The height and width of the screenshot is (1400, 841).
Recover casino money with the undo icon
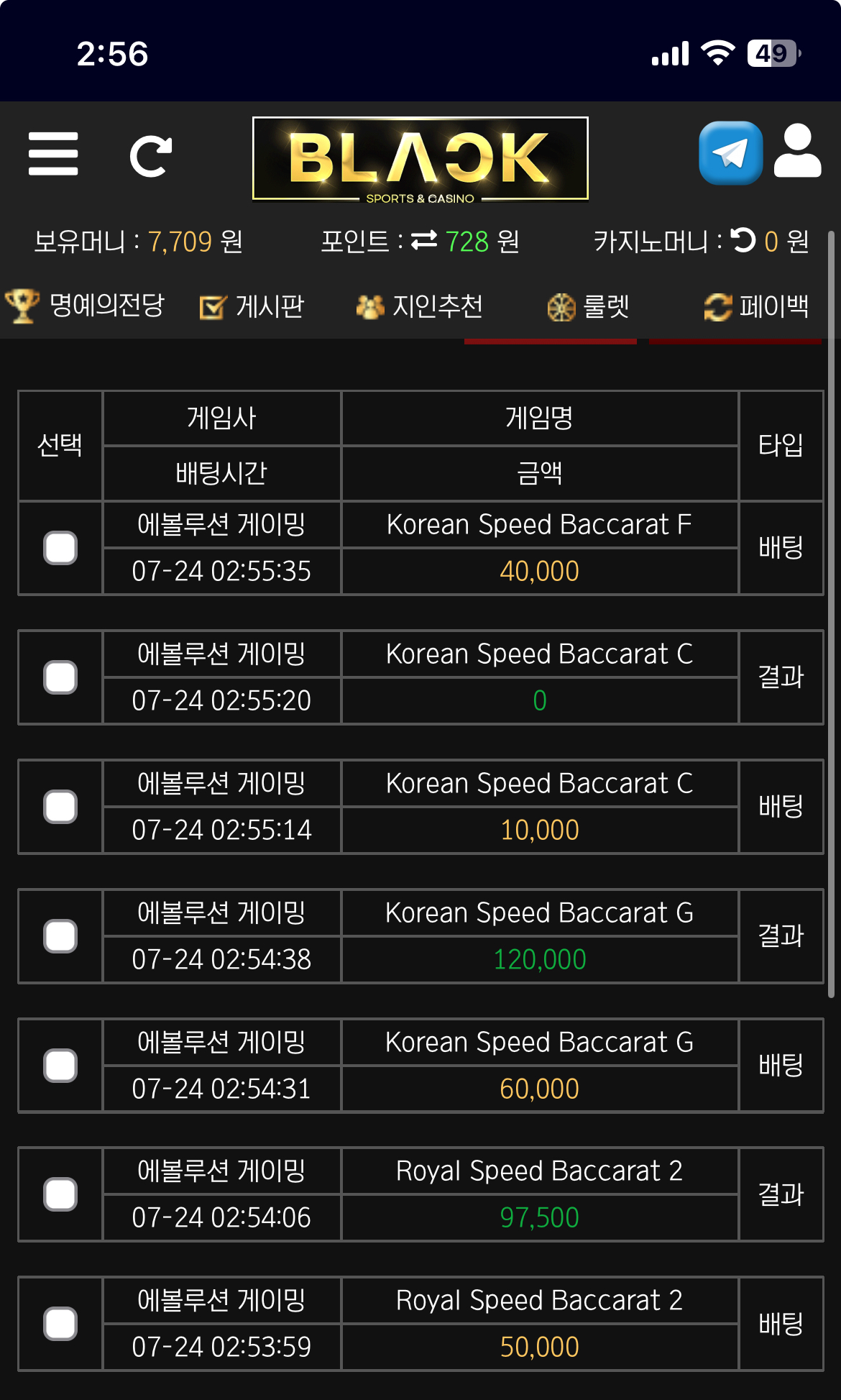click(x=743, y=241)
